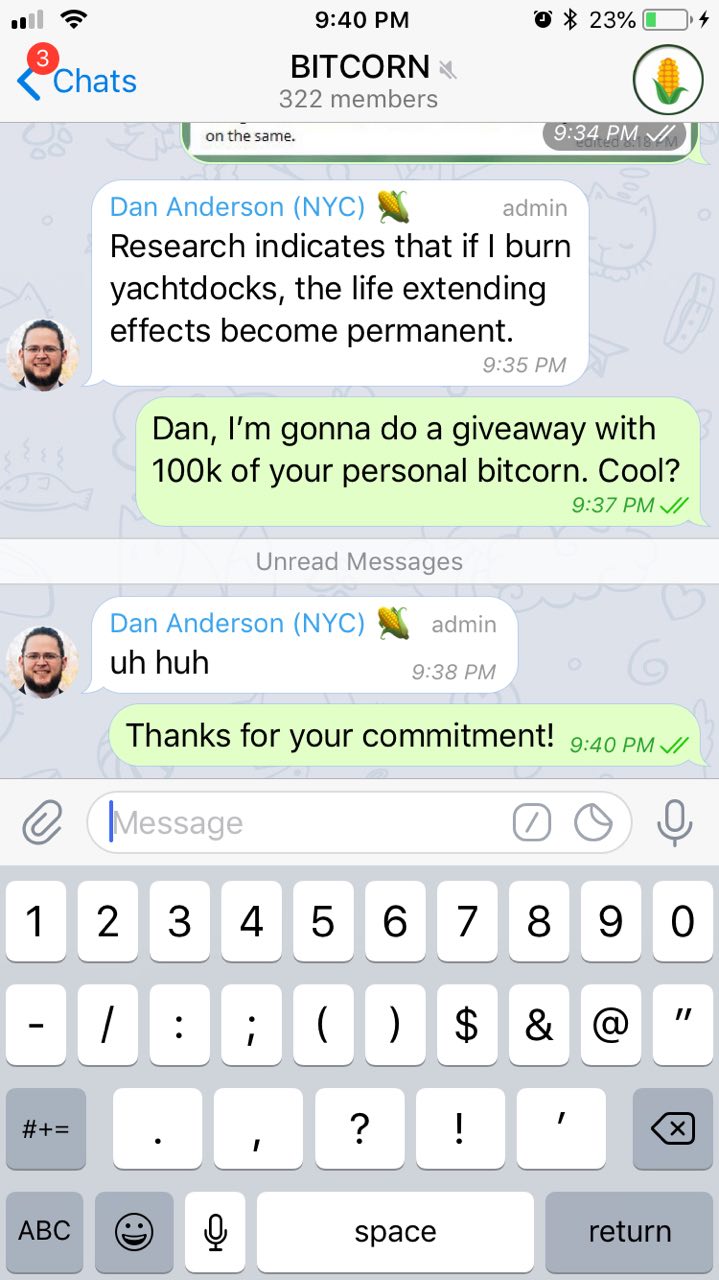Open Dan Anderson's avatar beside "uh huh"
This screenshot has width=719, height=1280.
(42, 661)
